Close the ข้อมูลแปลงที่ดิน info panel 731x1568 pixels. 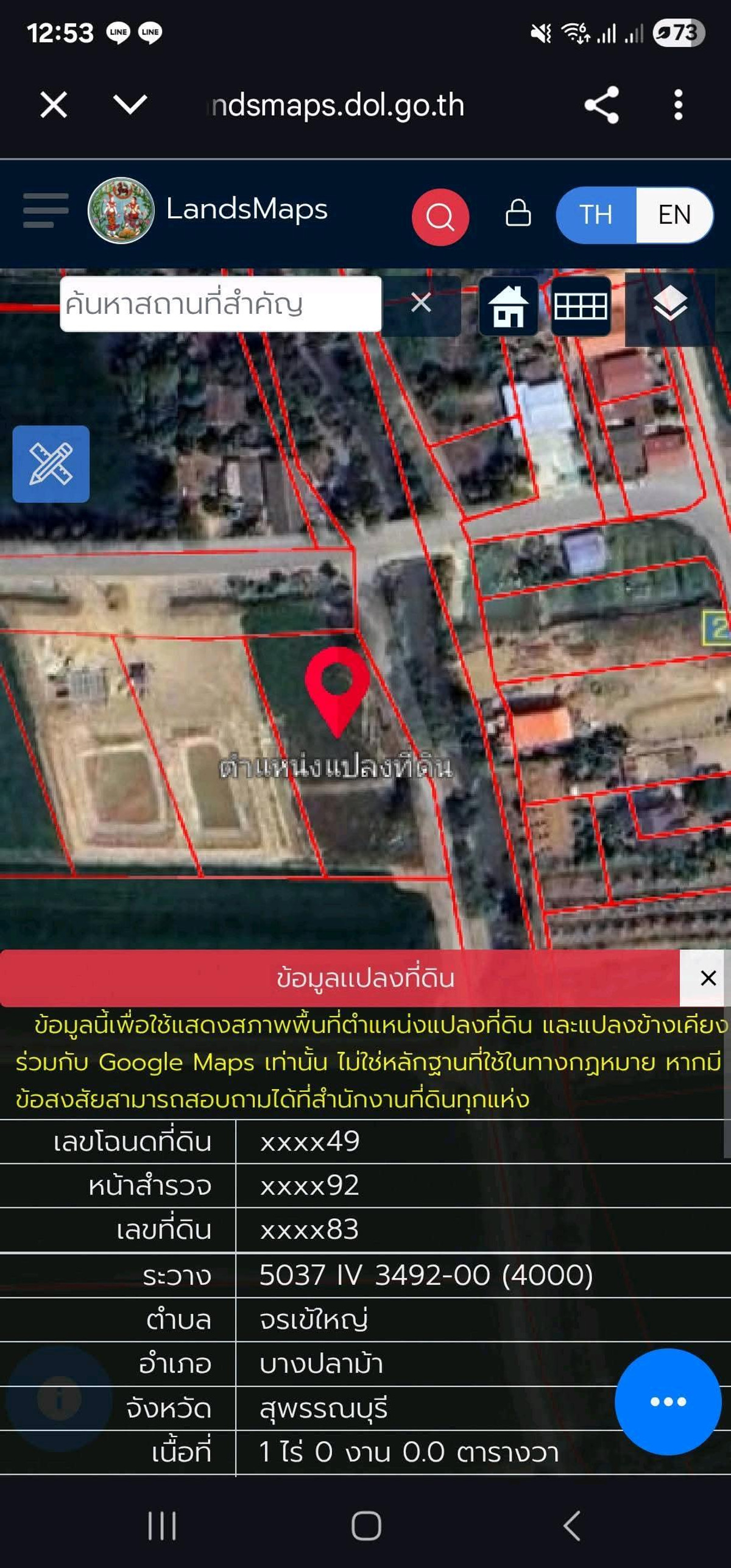tap(708, 978)
